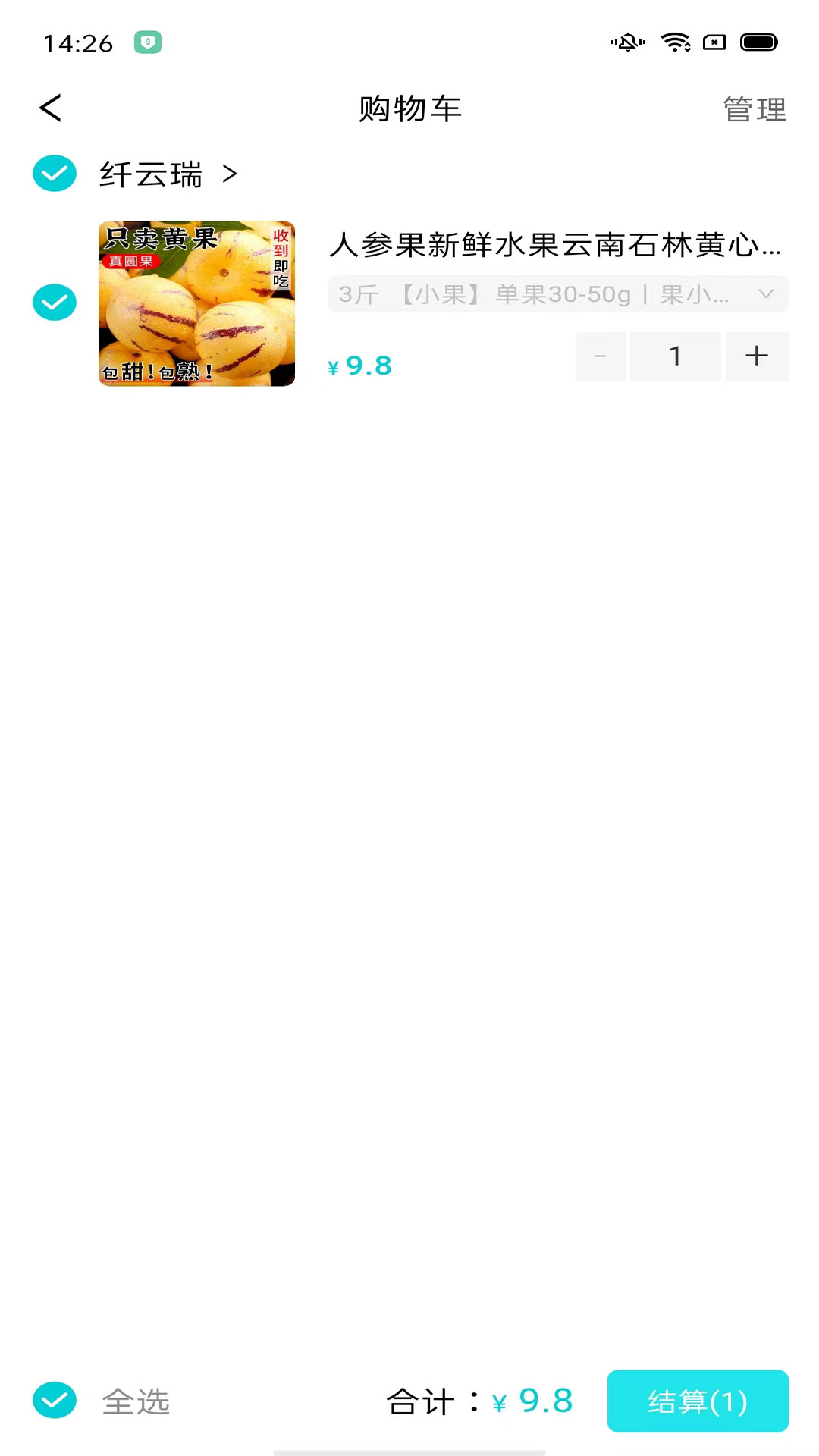Screen dimensions: 819x1456
Task: Open the 纤云瑞 shop page
Action: (x=168, y=174)
